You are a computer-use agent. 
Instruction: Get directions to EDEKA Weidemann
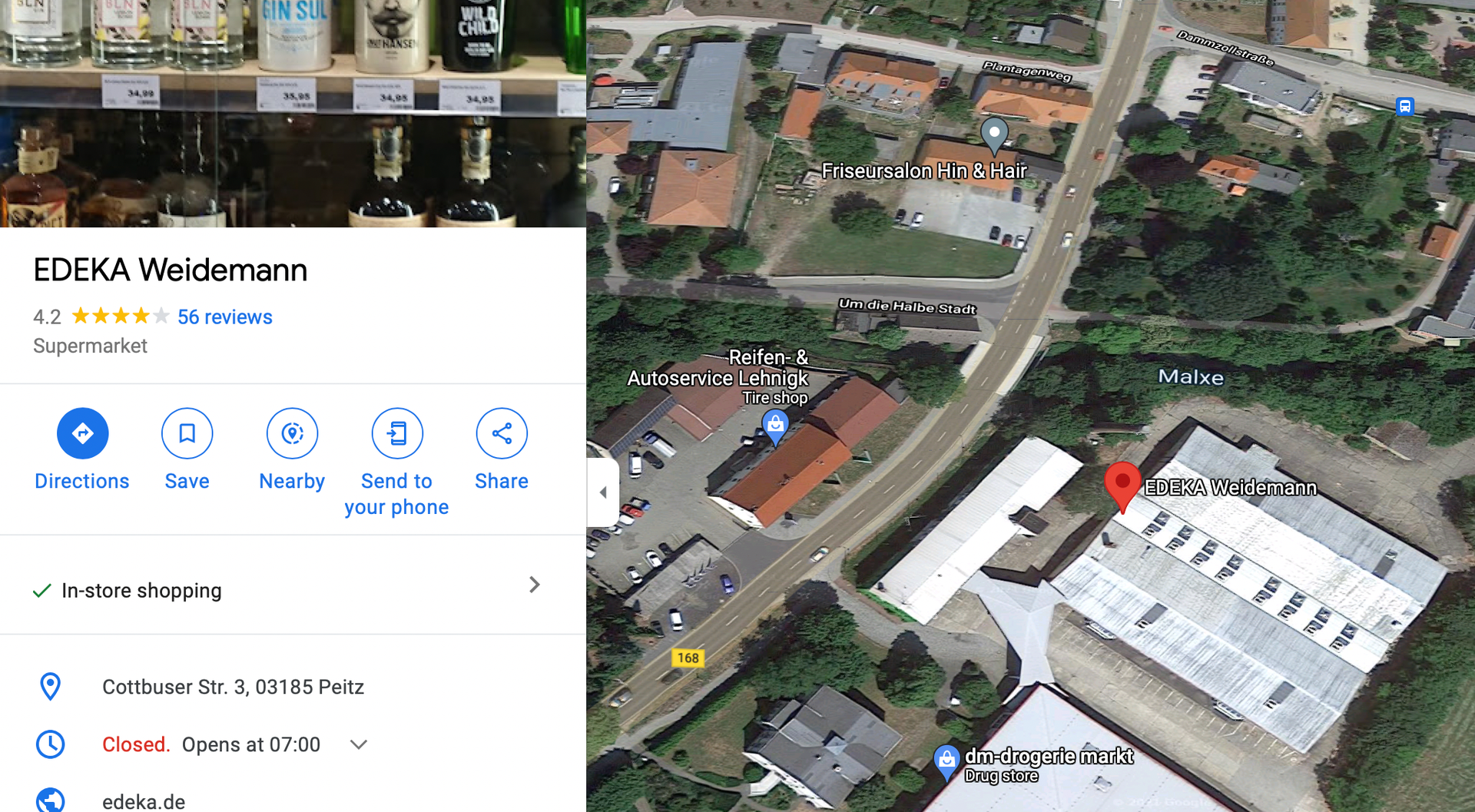82,434
